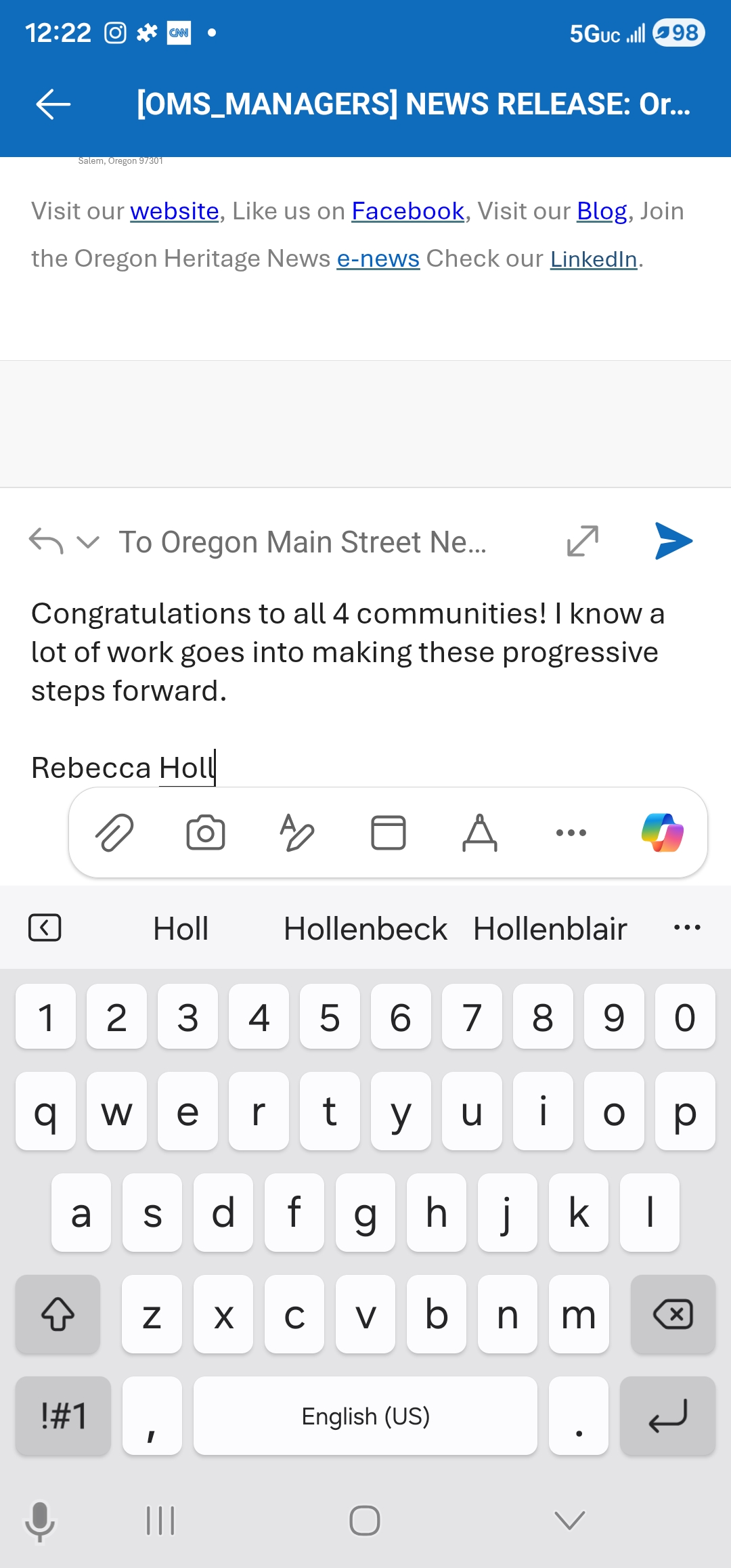Select the Hollenblair keyboard suggestion
This screenshot has width=731, height=1568.
pyautogui.click(x=550, y=929)
